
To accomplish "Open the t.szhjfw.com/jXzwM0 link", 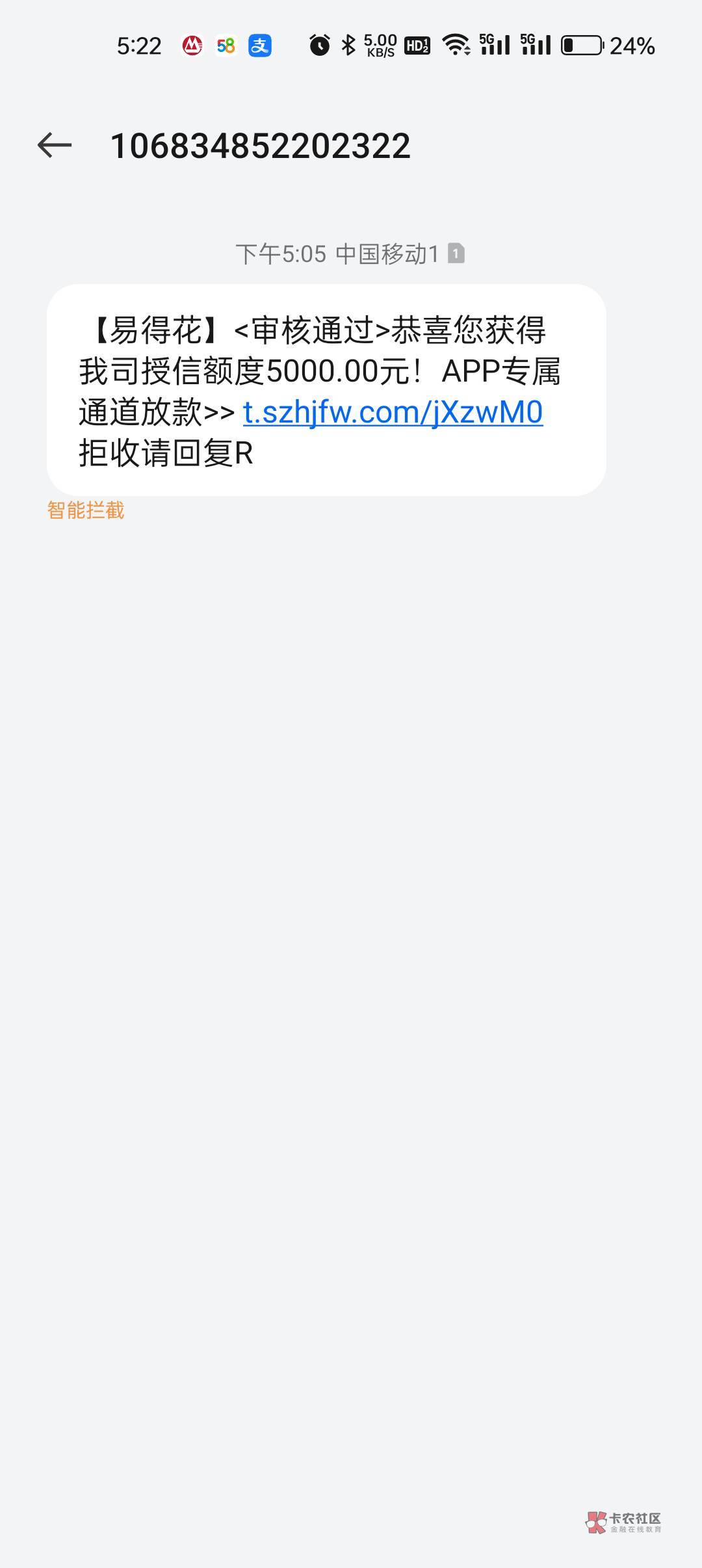I will (x=393, y=412).
